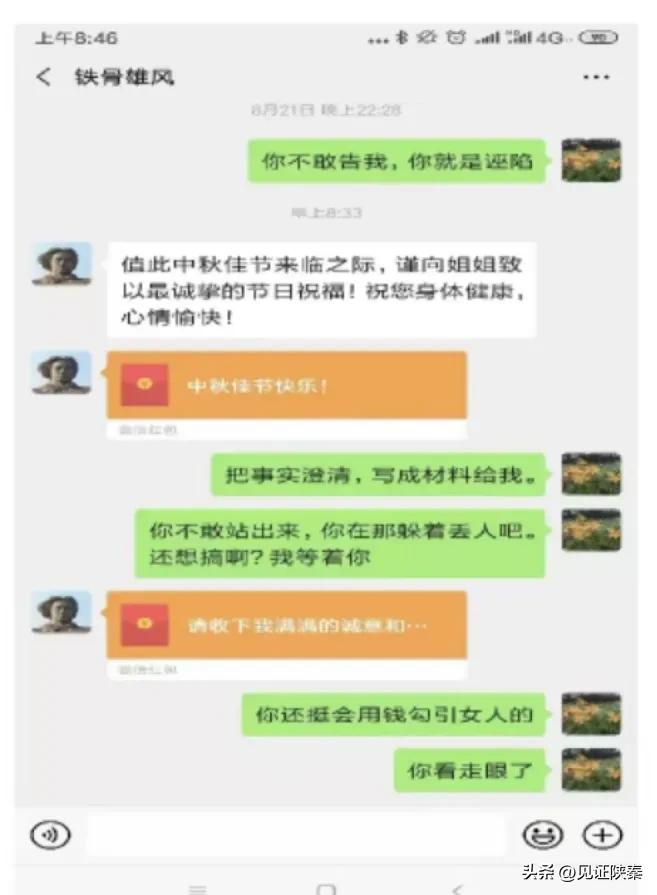The height and width of the screenshot is (895, 657).
Task: Open the emoji picker
Action: click(543, 835)
